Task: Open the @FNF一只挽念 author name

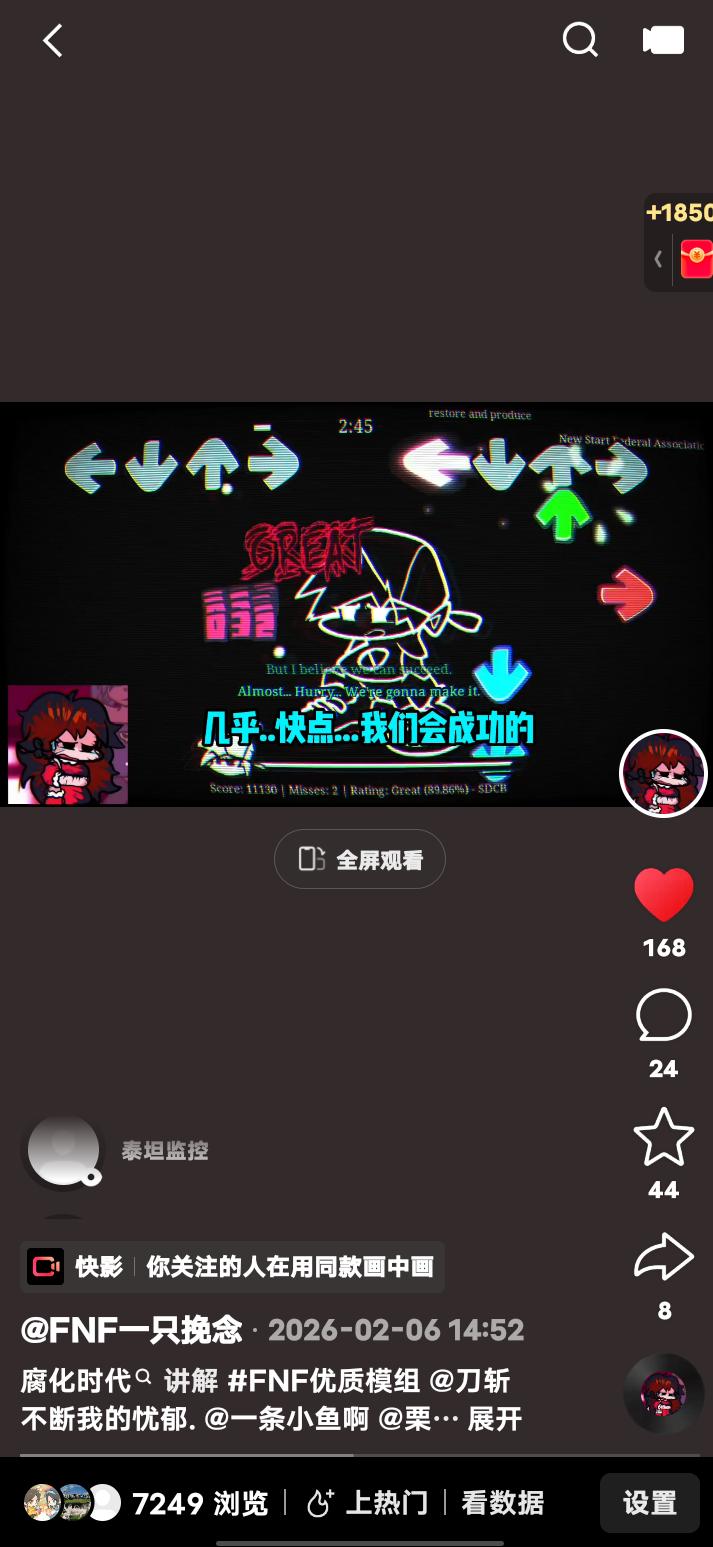Action: coord(132,1330)
